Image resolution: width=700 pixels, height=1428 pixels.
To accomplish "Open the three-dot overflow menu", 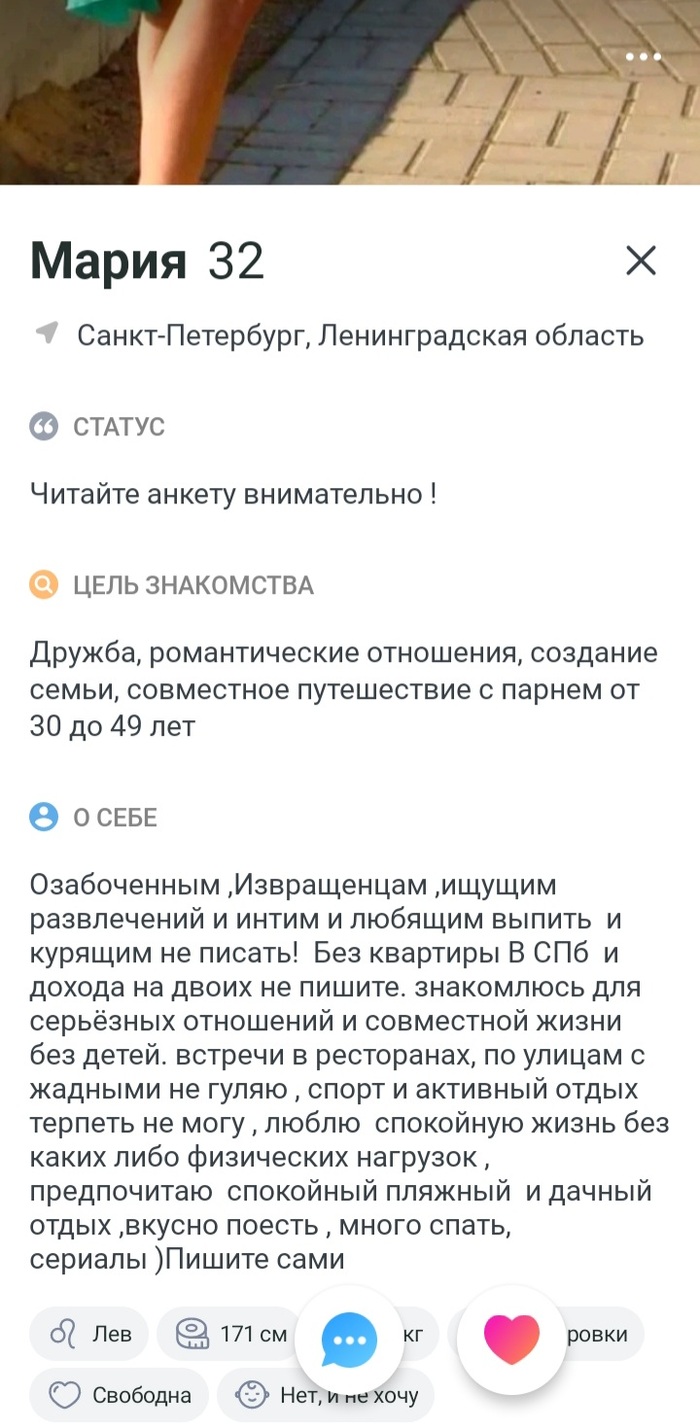I will [643, 57].
